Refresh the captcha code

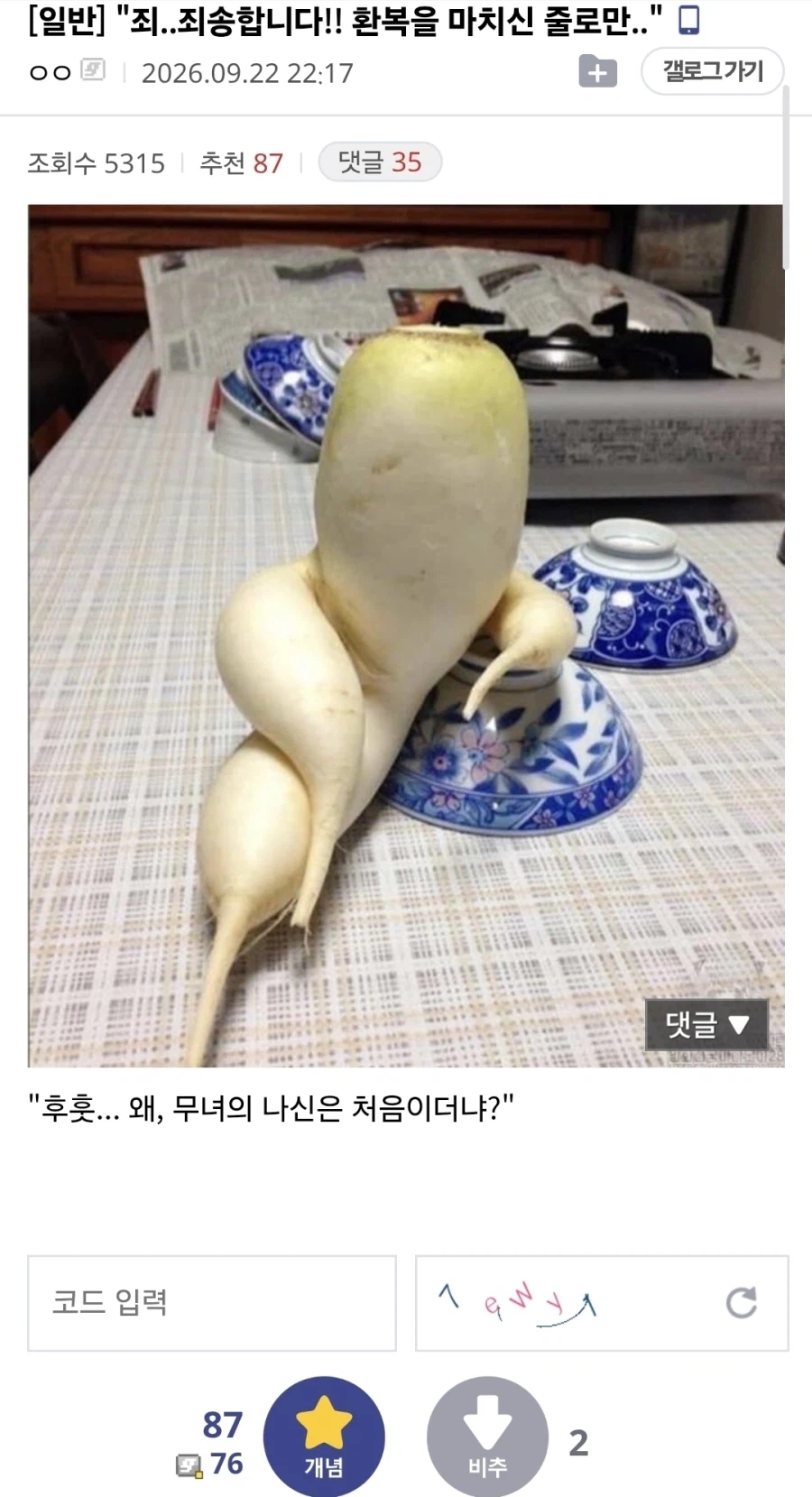click(742, 1303)
